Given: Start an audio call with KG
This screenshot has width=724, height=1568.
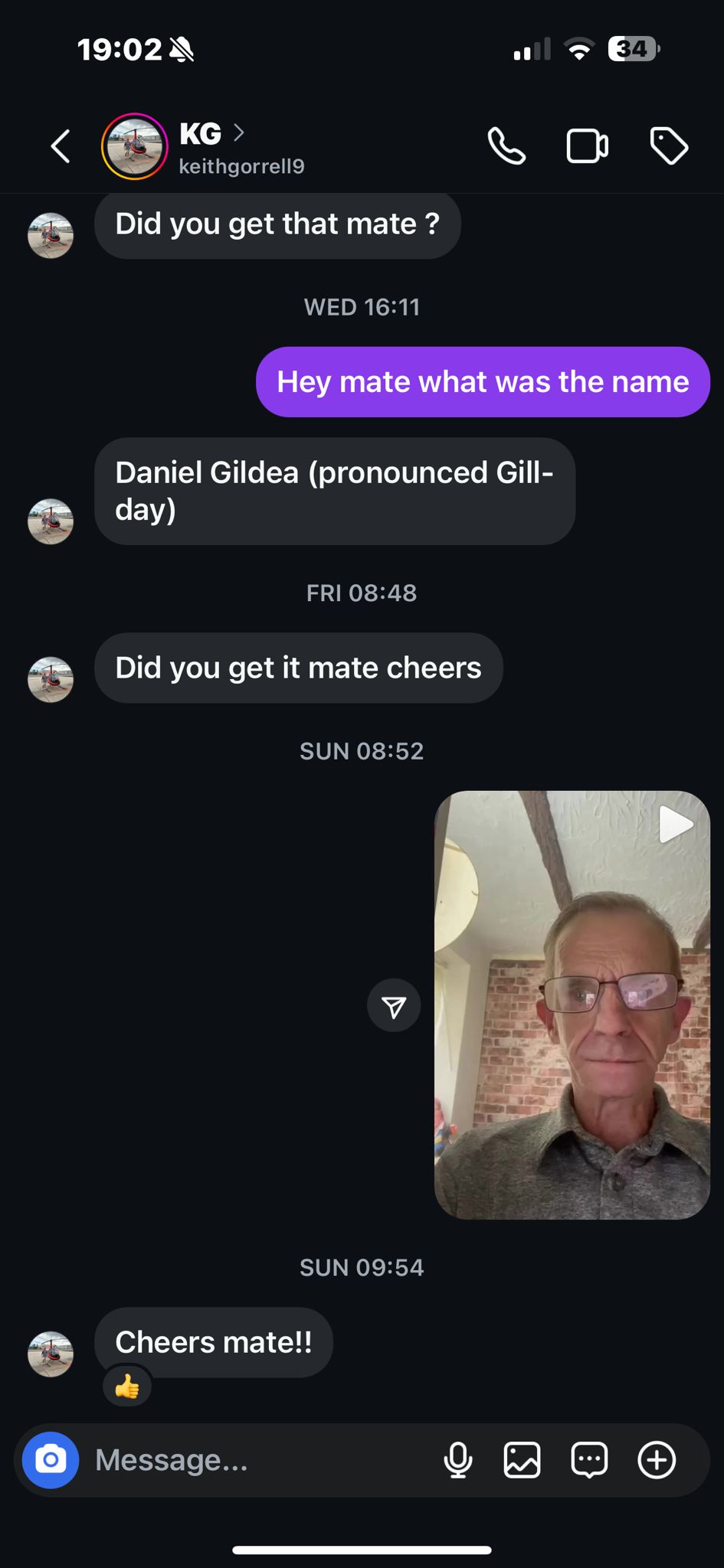Looking at the screenshot, I should (507, 146).
